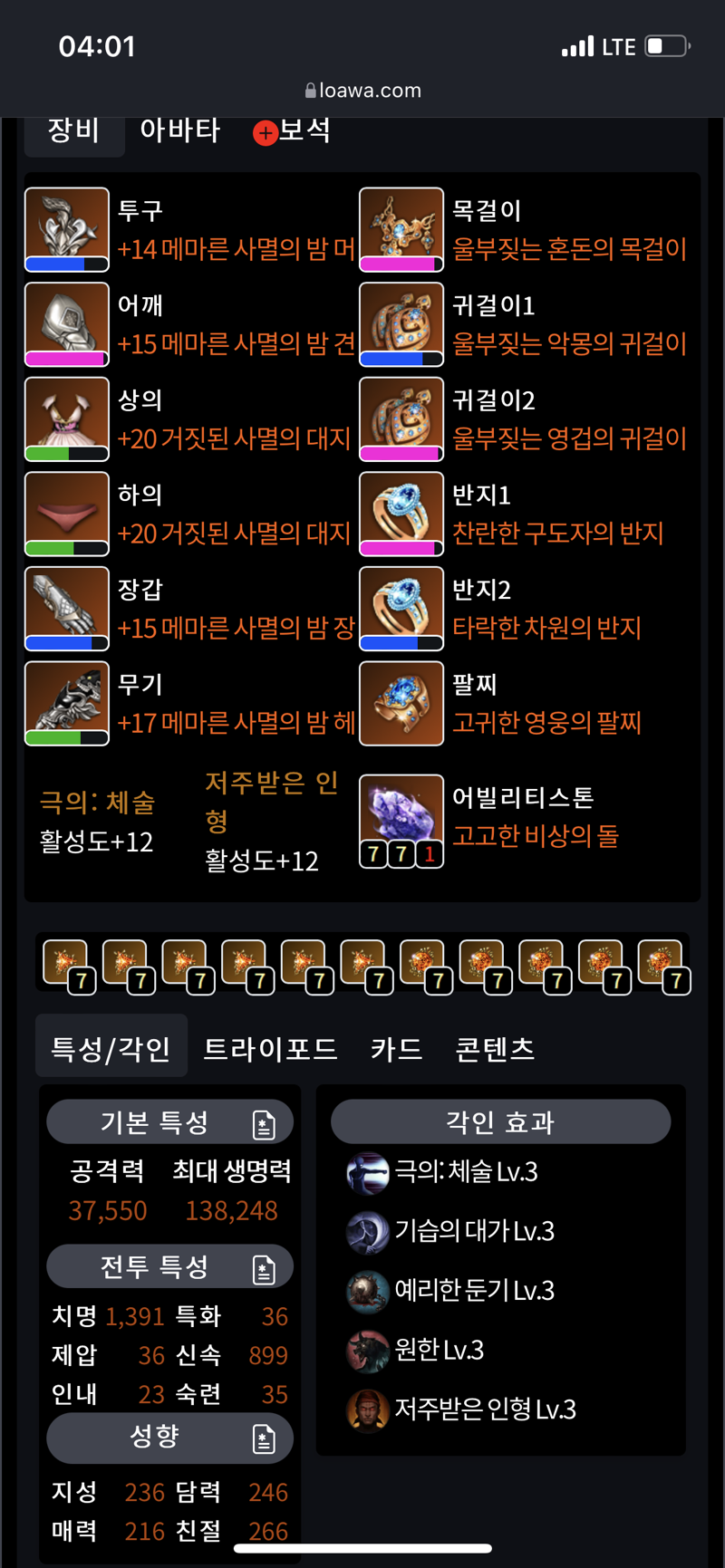Tap the 어빌리티스톤 item icon
Screen dimensions: 725x1568
click(401, 822)
